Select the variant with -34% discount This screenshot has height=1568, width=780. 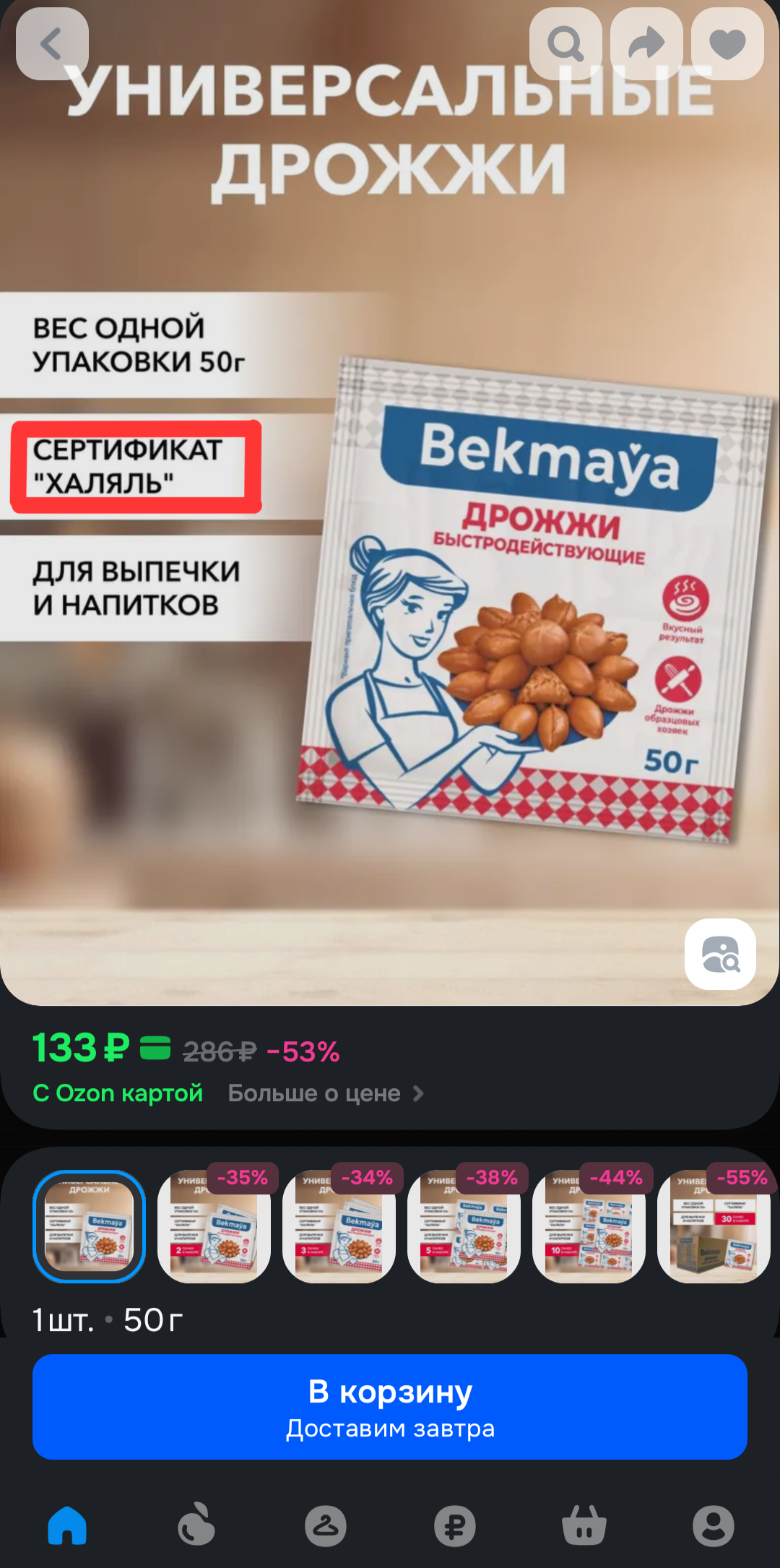[339, 1227]
